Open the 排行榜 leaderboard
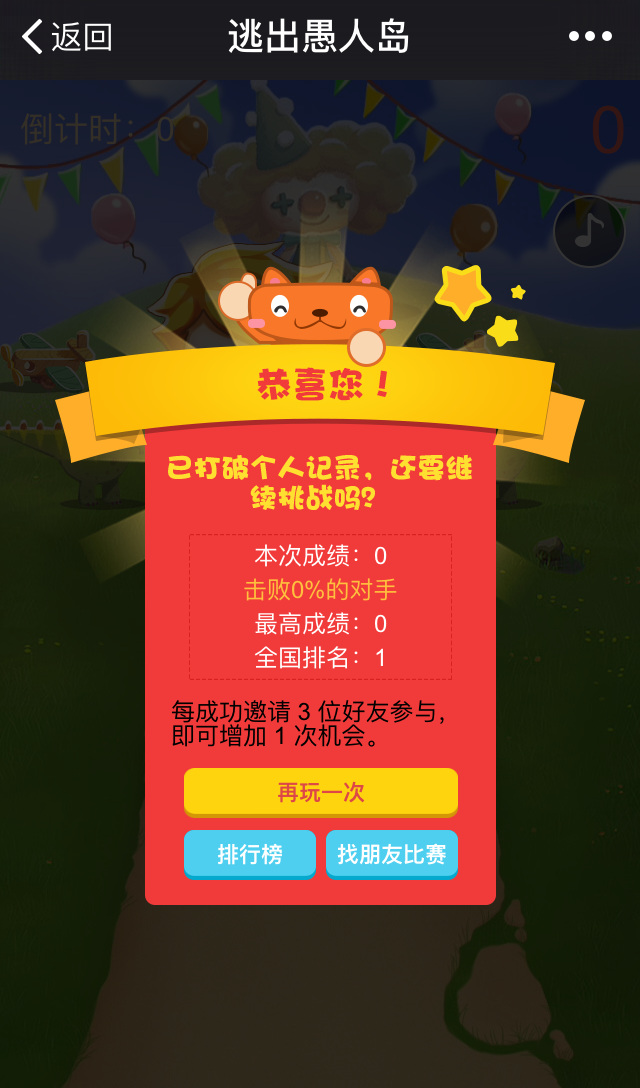Image resolution: width=640 pixels, height=1088 pixels. coord(250,854)
